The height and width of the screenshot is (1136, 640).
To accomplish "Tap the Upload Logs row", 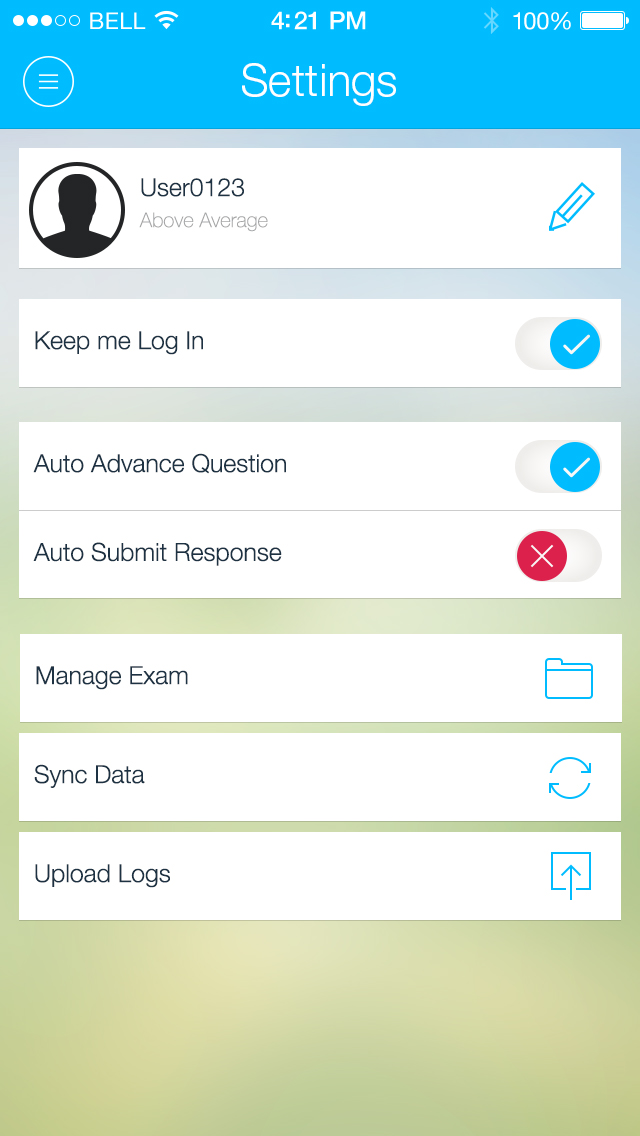I will point(320,876).
